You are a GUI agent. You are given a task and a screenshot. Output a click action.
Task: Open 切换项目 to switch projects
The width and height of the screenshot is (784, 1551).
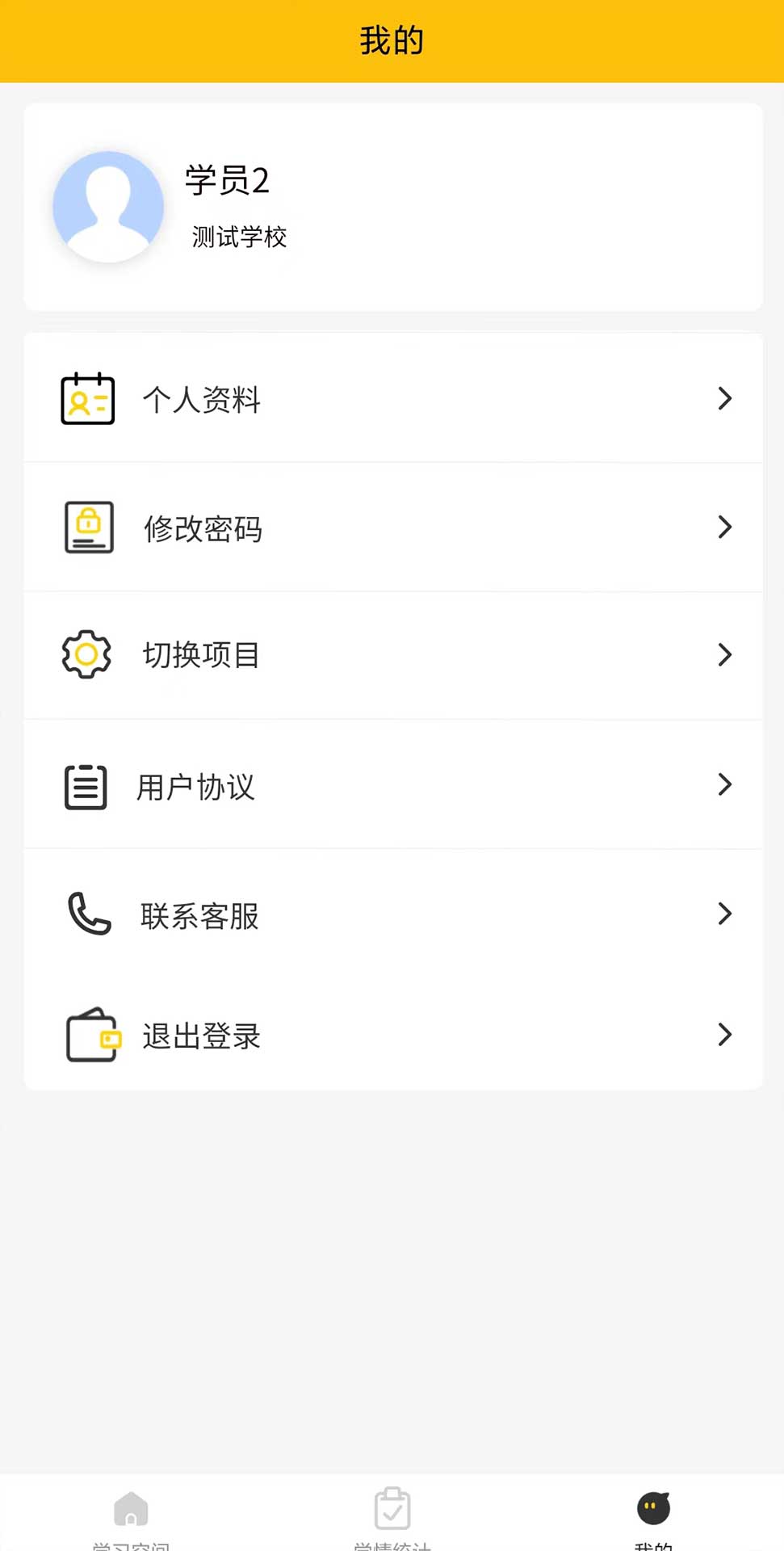(x=199, y=655)
